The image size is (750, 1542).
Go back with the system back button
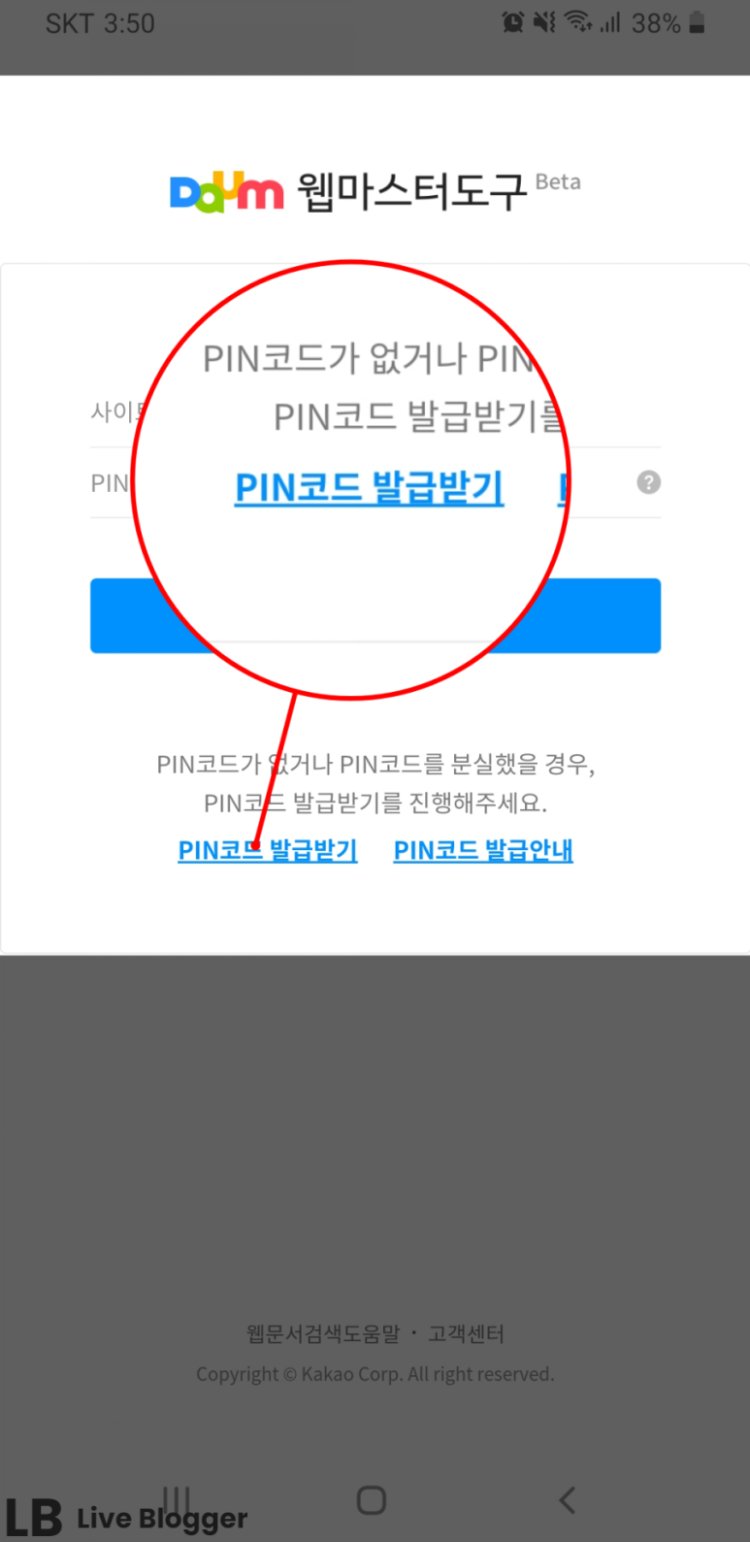point(567,1499)
